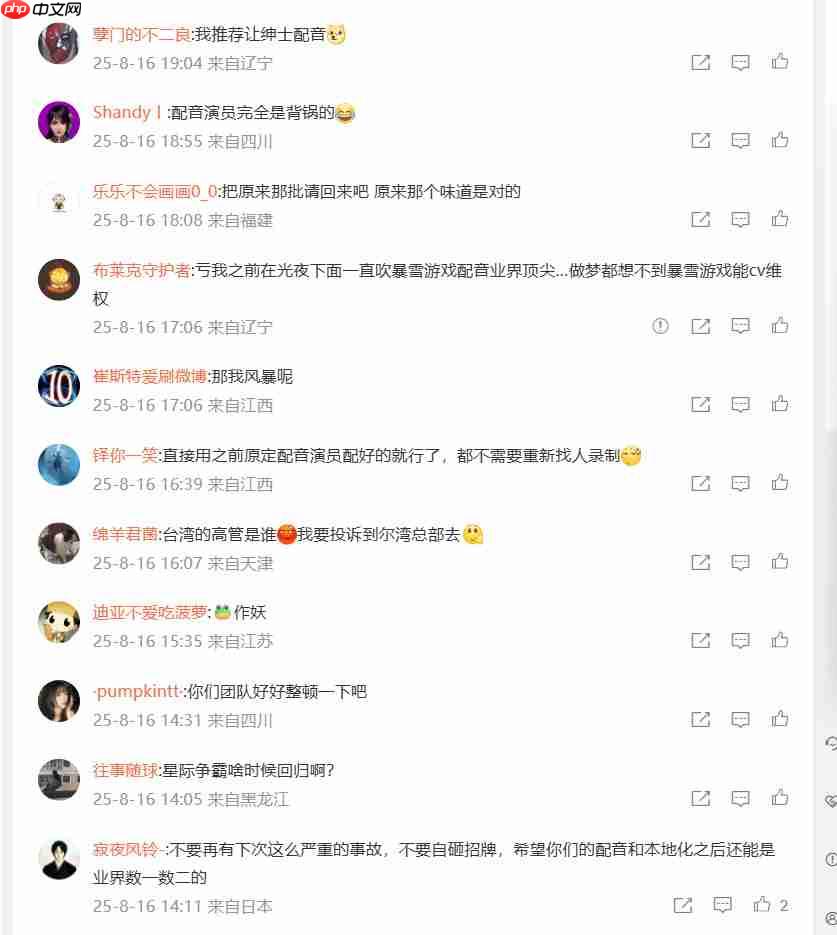Open 孽门的不二良's profile link

click(141, 34)
